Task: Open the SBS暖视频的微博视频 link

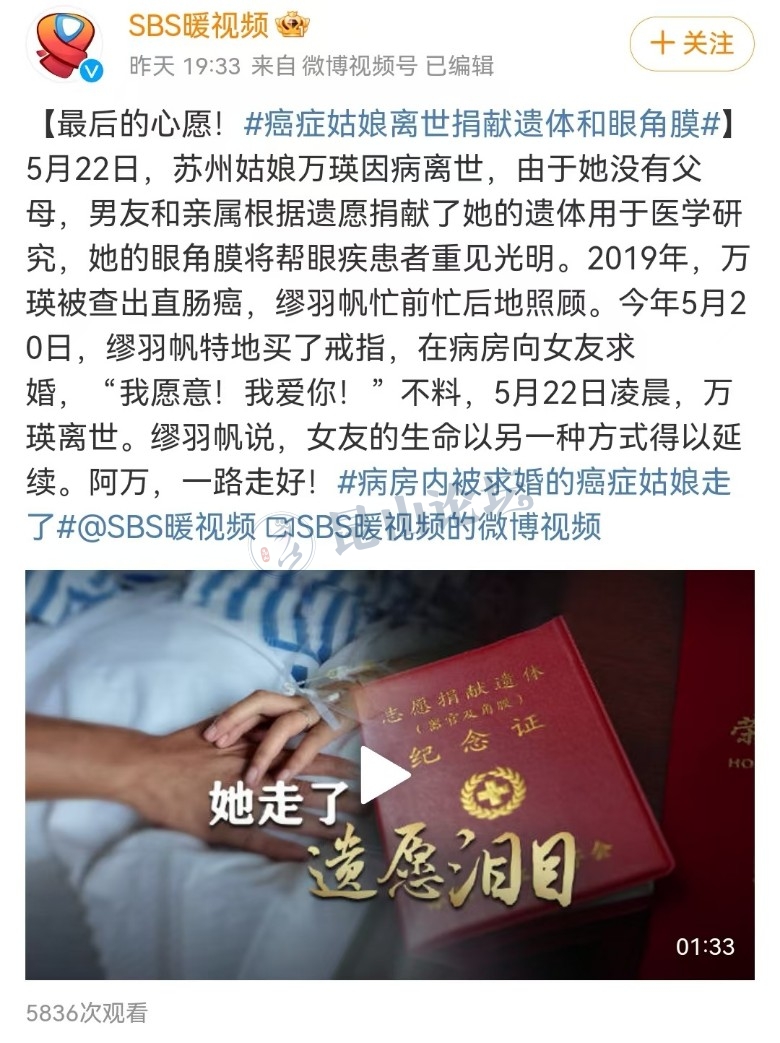Action: click(x=445, y=525)
